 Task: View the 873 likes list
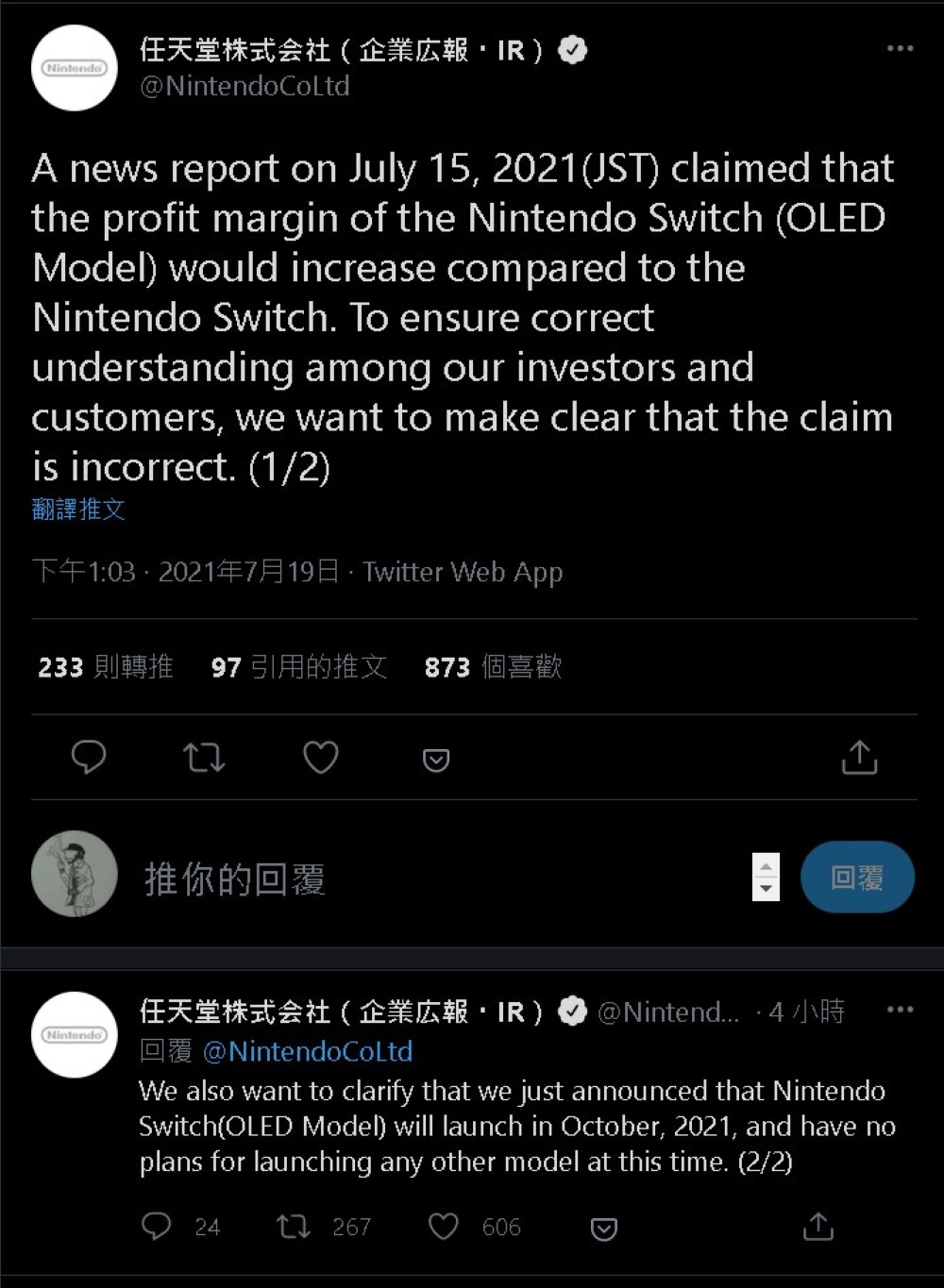493,667
